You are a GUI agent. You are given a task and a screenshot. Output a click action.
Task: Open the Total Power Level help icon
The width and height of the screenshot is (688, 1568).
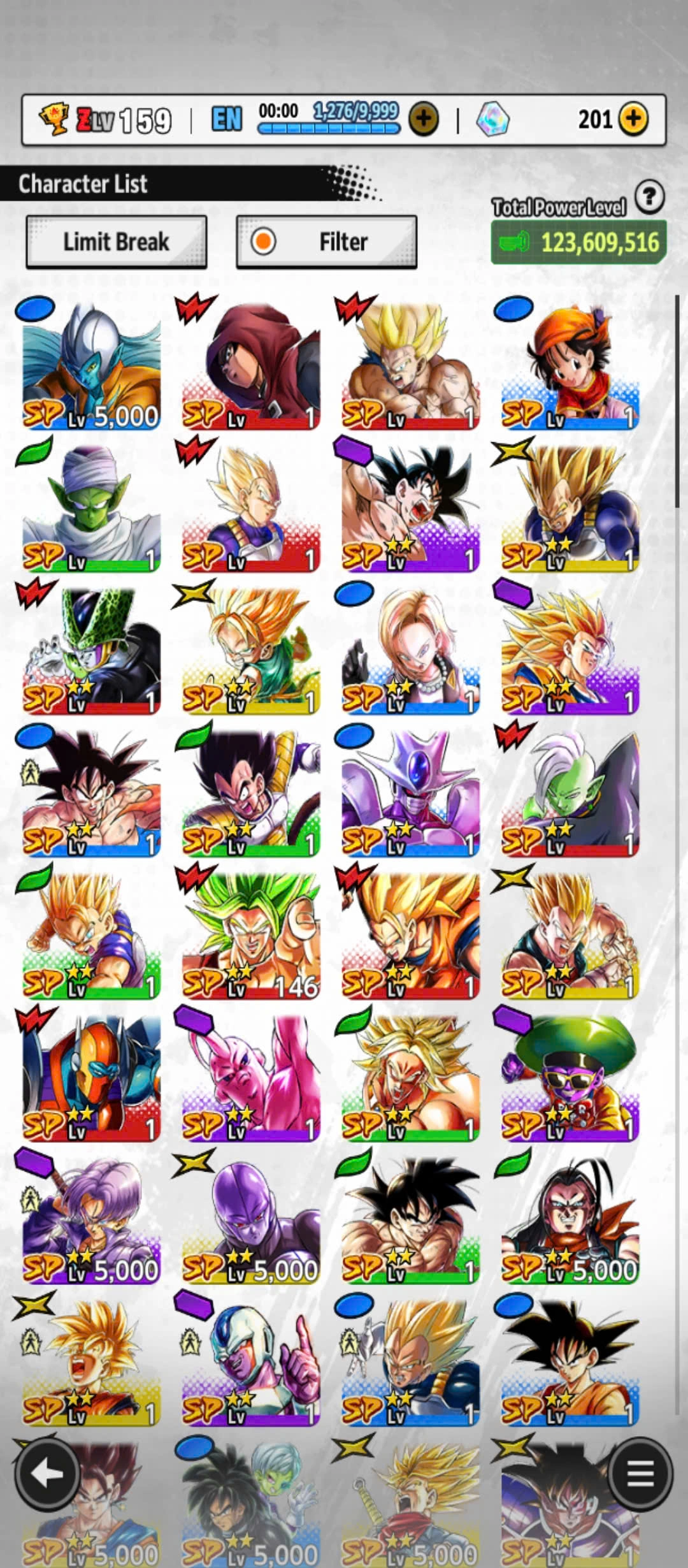pyautogui.click(x=649, y=197)
